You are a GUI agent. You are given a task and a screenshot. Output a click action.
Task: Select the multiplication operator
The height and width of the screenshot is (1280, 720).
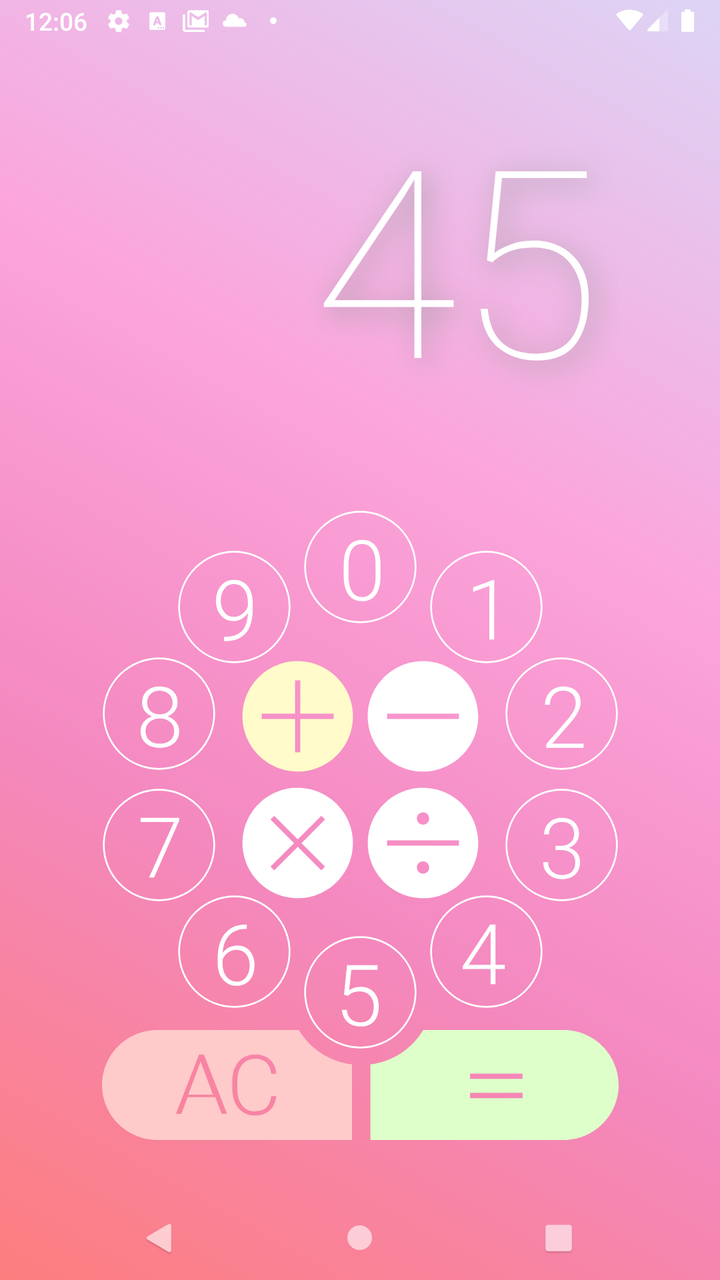297,843
